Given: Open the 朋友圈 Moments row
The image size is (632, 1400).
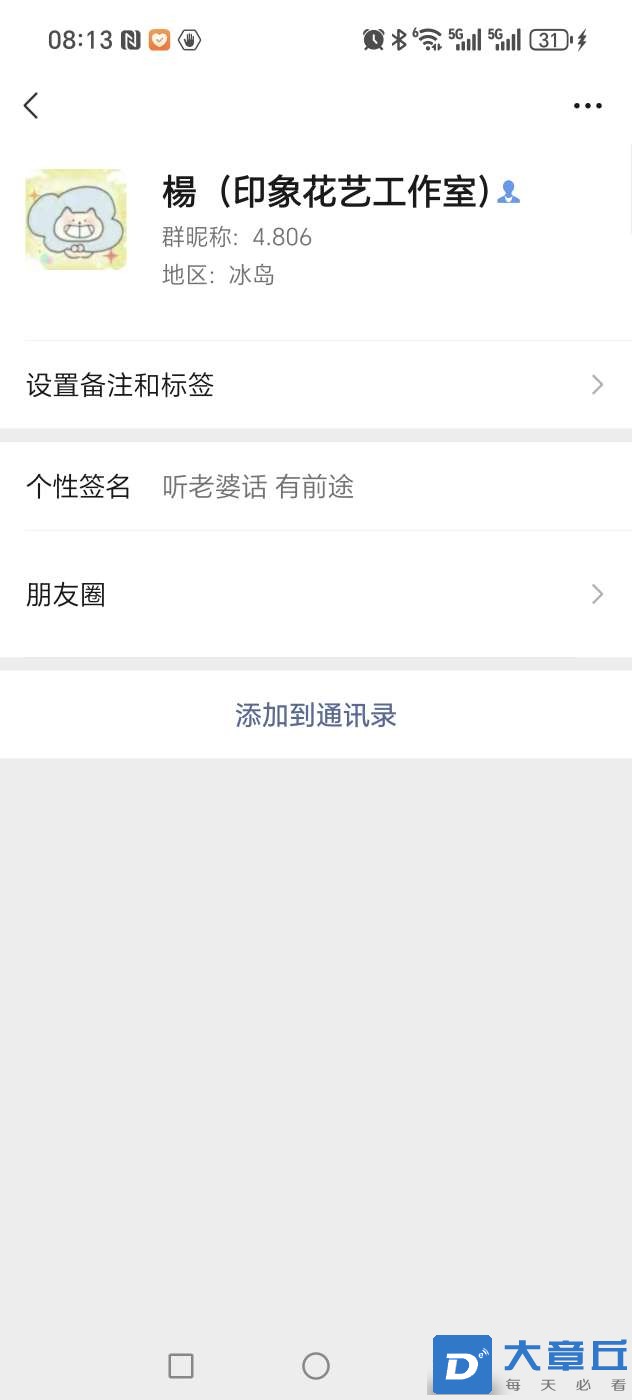Looking at the screenshot, I should pos(316,595).
